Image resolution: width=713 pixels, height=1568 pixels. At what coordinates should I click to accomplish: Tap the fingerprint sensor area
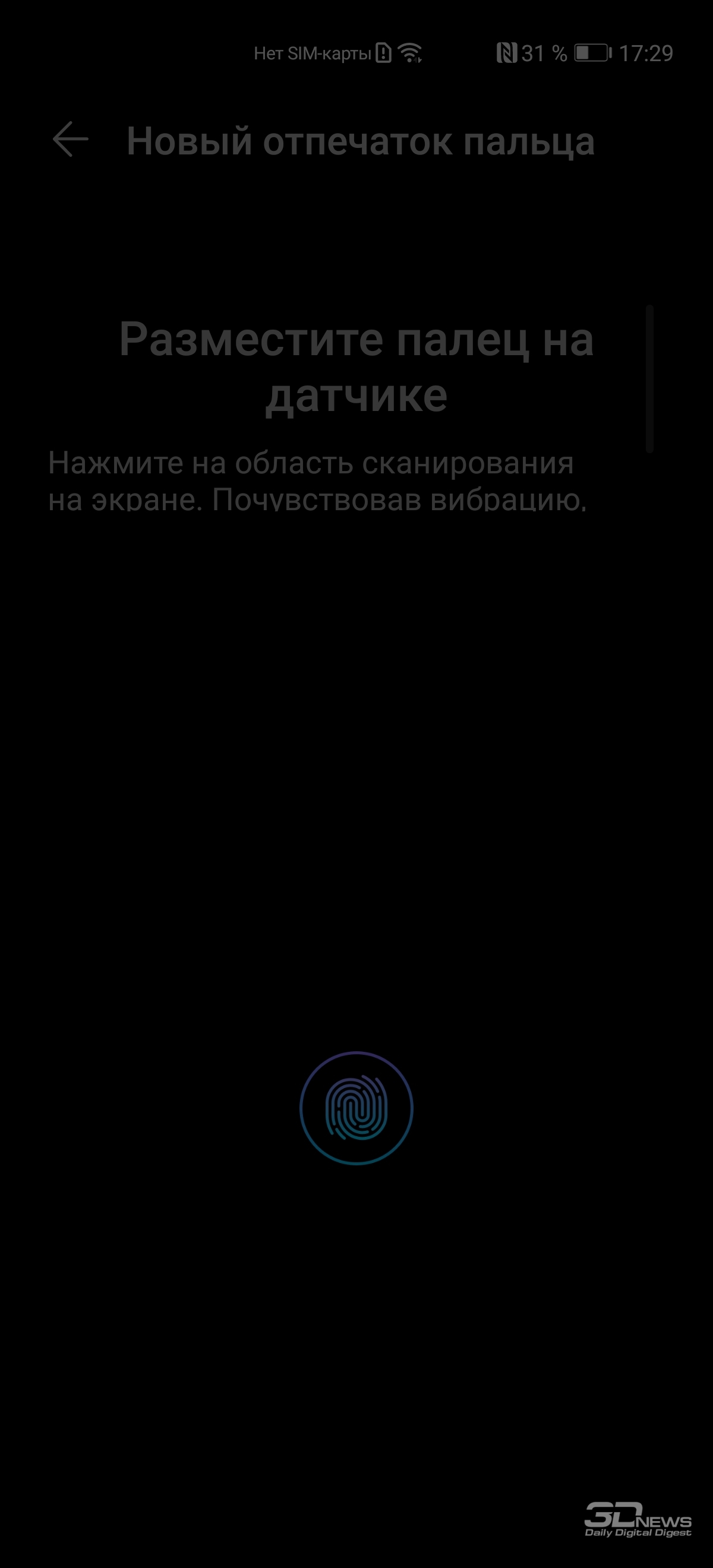[356, 1108]
